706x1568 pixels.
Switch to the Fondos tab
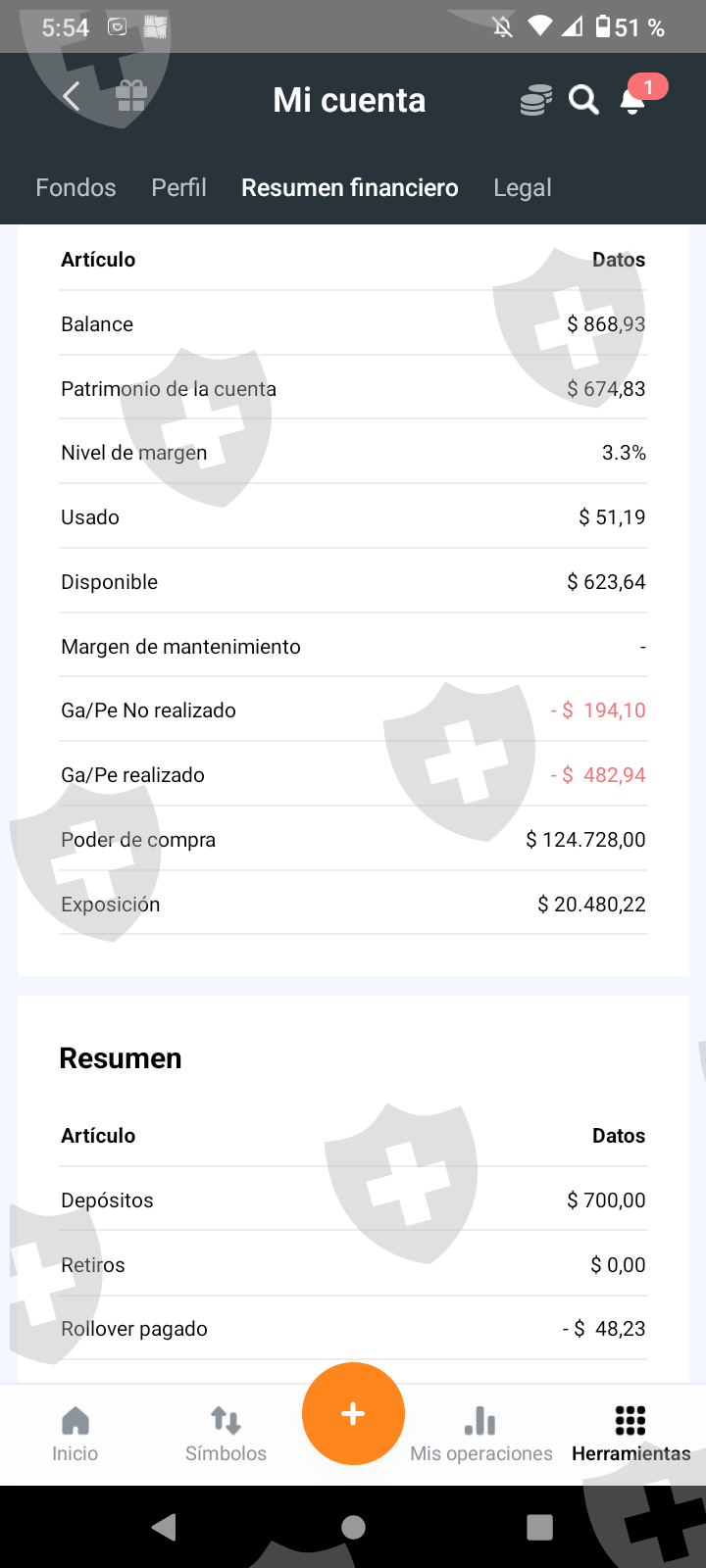76,187
